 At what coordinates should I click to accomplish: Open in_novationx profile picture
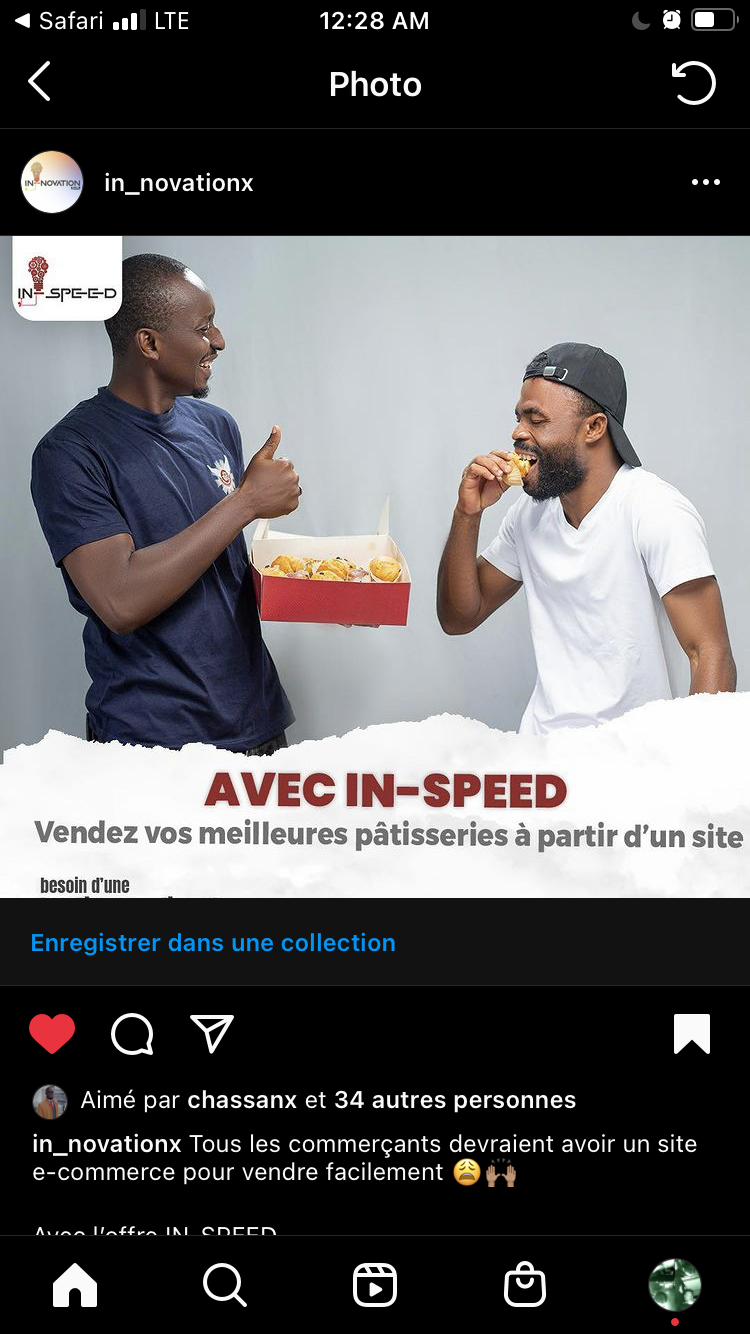point(52,182)
